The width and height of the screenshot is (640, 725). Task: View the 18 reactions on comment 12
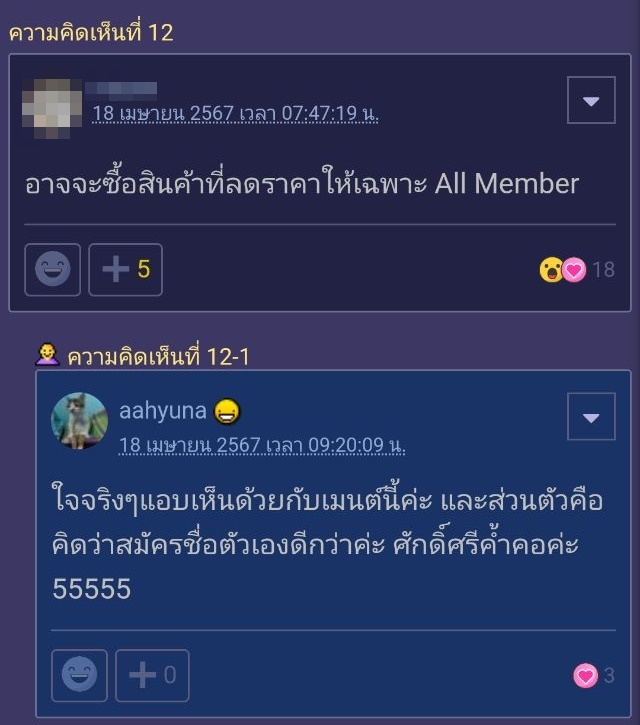coord(576,269)
